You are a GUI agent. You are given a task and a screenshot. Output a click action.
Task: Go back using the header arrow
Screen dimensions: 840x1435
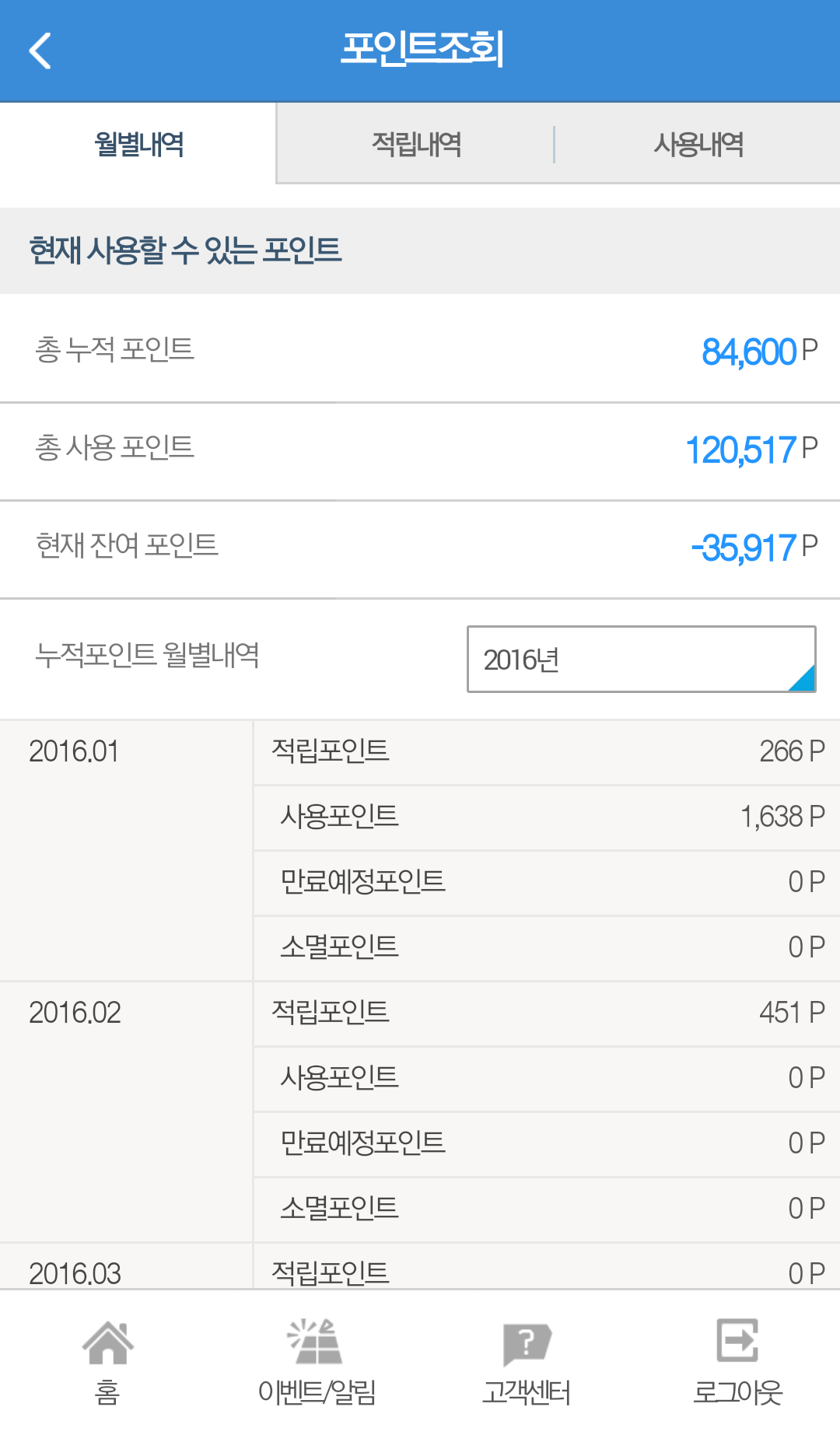pyautogui.click(x=40, y=51)
